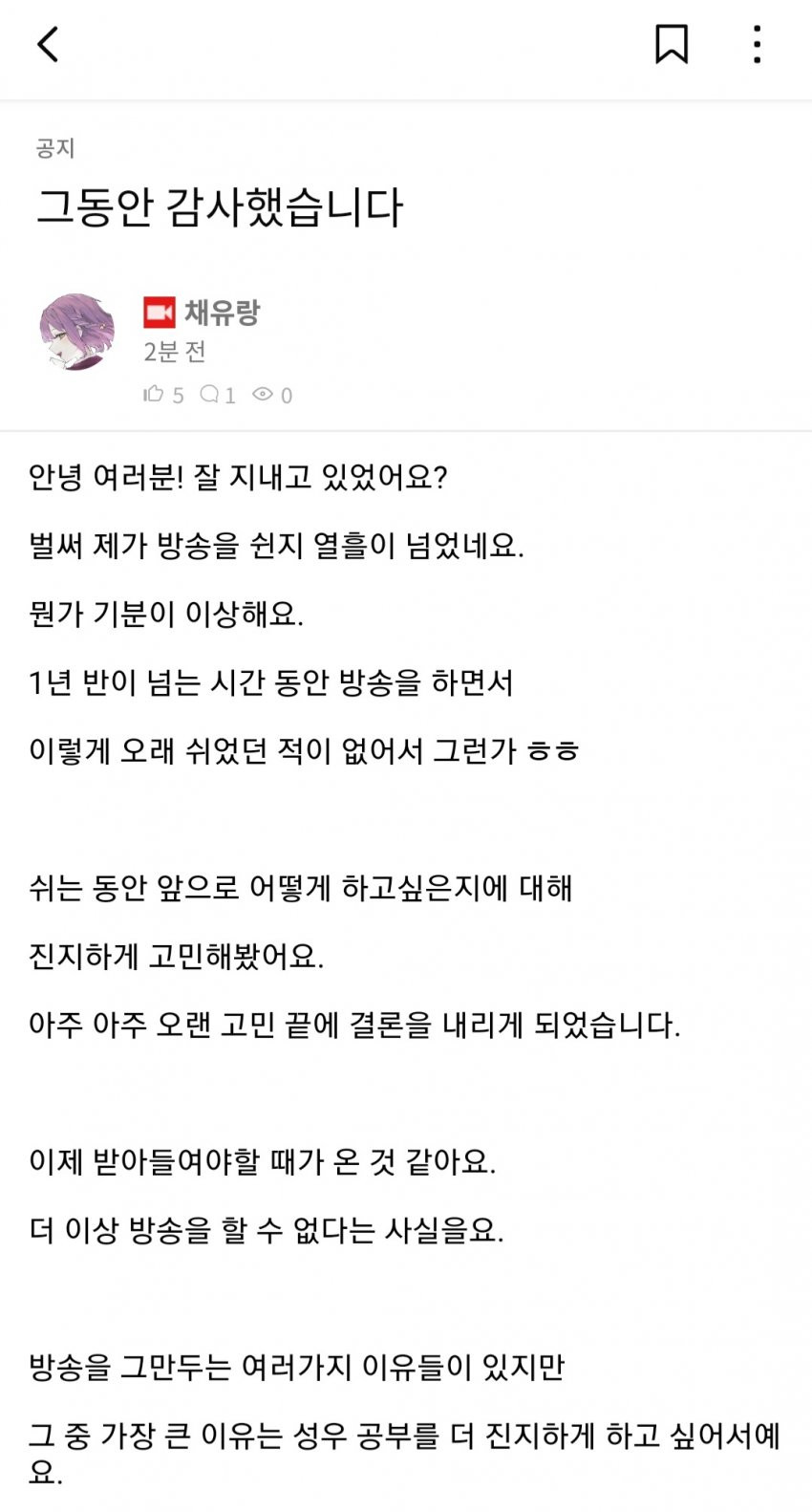Go back using the top arrow
The width and height of the screenshot is (812, 1512).
pyautogui.click(x=48, y=44)
